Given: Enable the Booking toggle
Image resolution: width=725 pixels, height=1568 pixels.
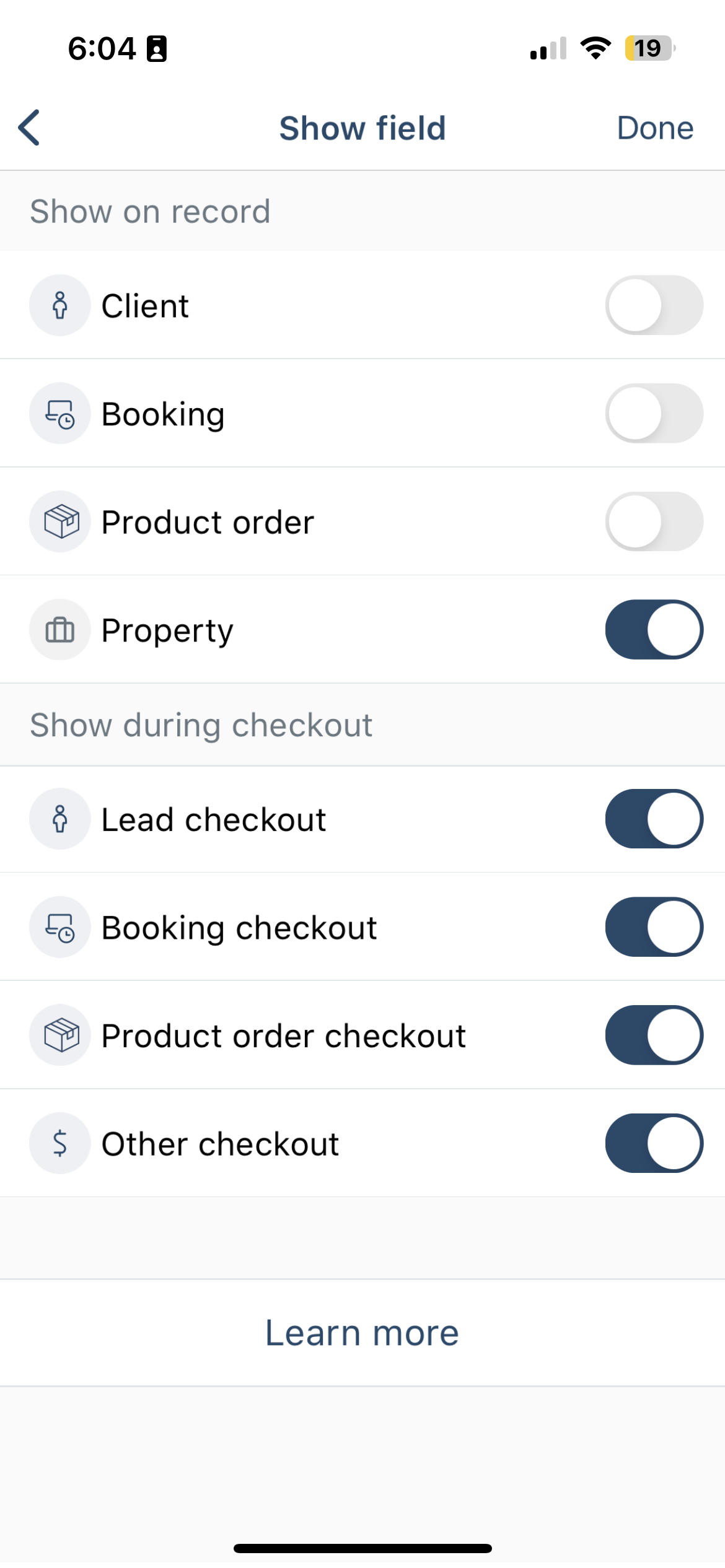Looking at the screenshot, I should (x=654, y=413).
